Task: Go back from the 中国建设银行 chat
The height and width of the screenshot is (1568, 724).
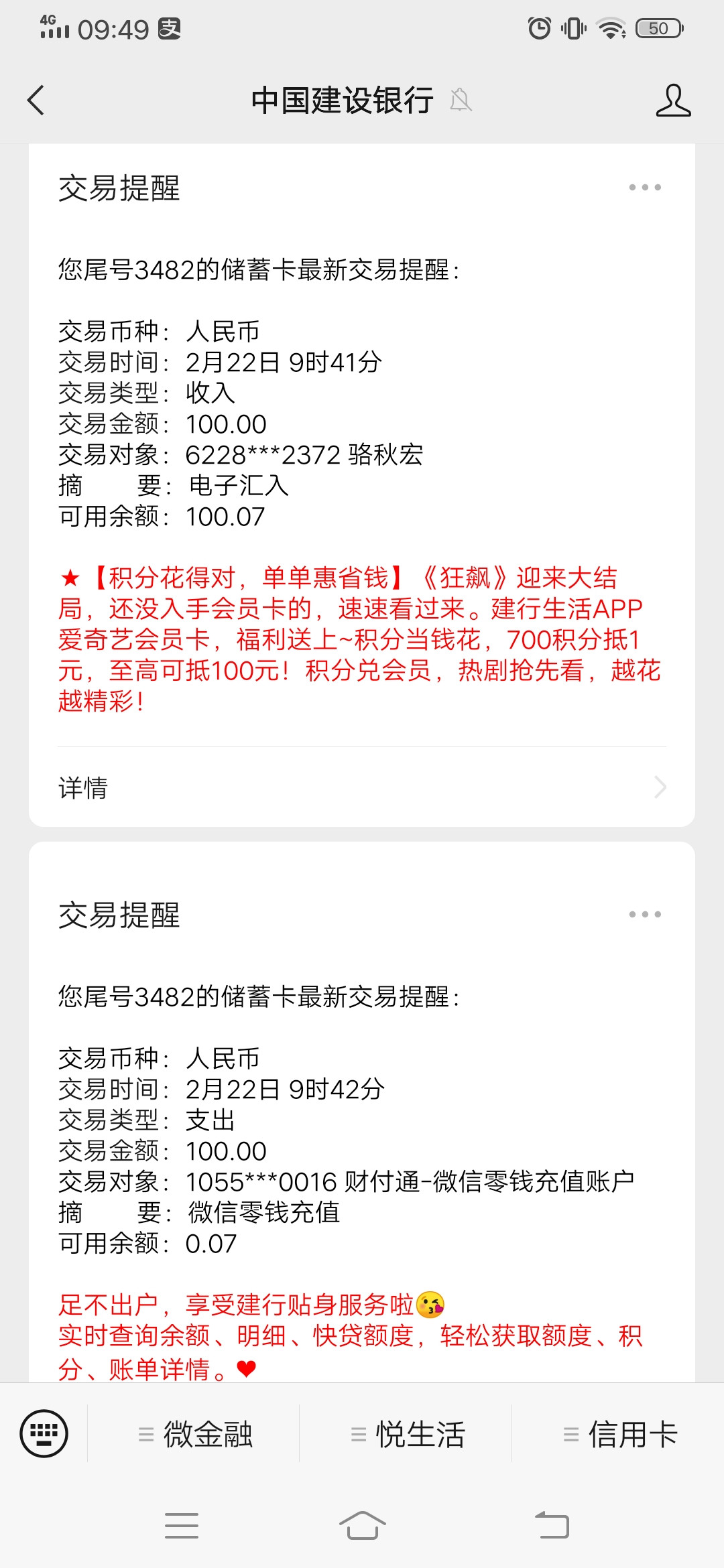Action: (36, 101)
